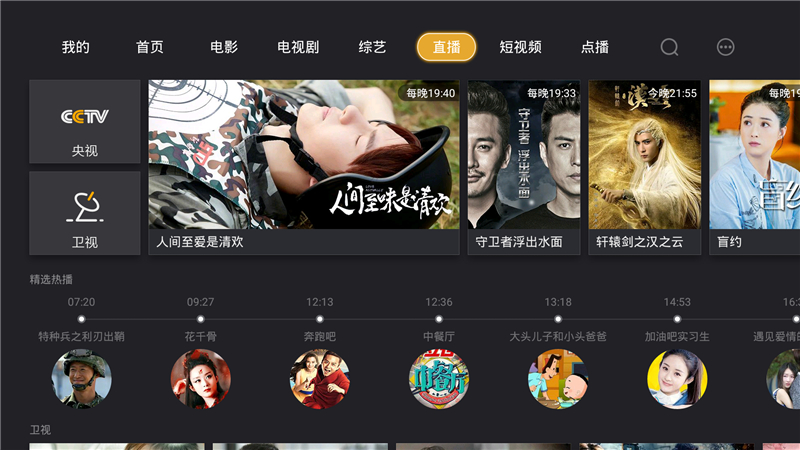Open the 守卫者浮出水面 card
The image size is (800, 450).
(523, 166)
